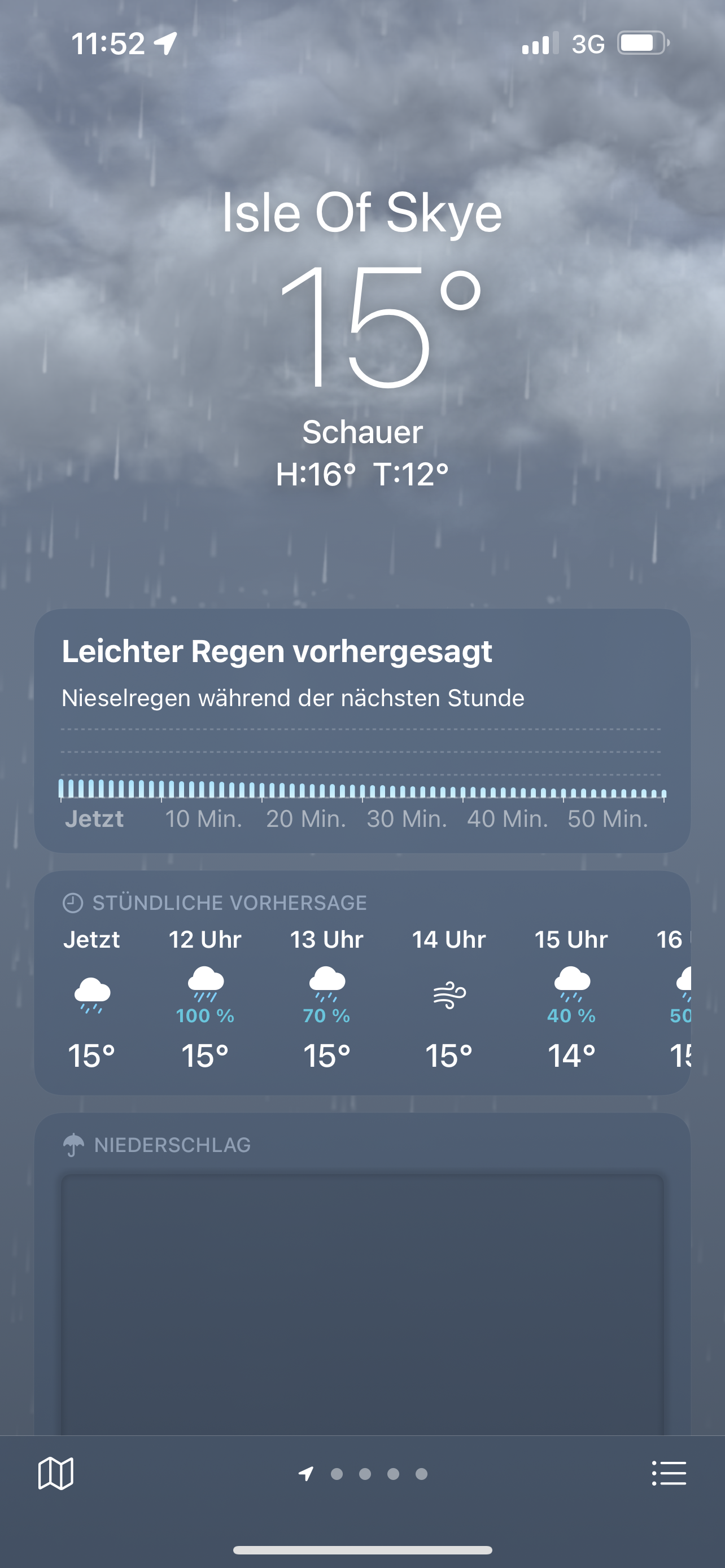Open the weather map

[x=55, y=1473]
